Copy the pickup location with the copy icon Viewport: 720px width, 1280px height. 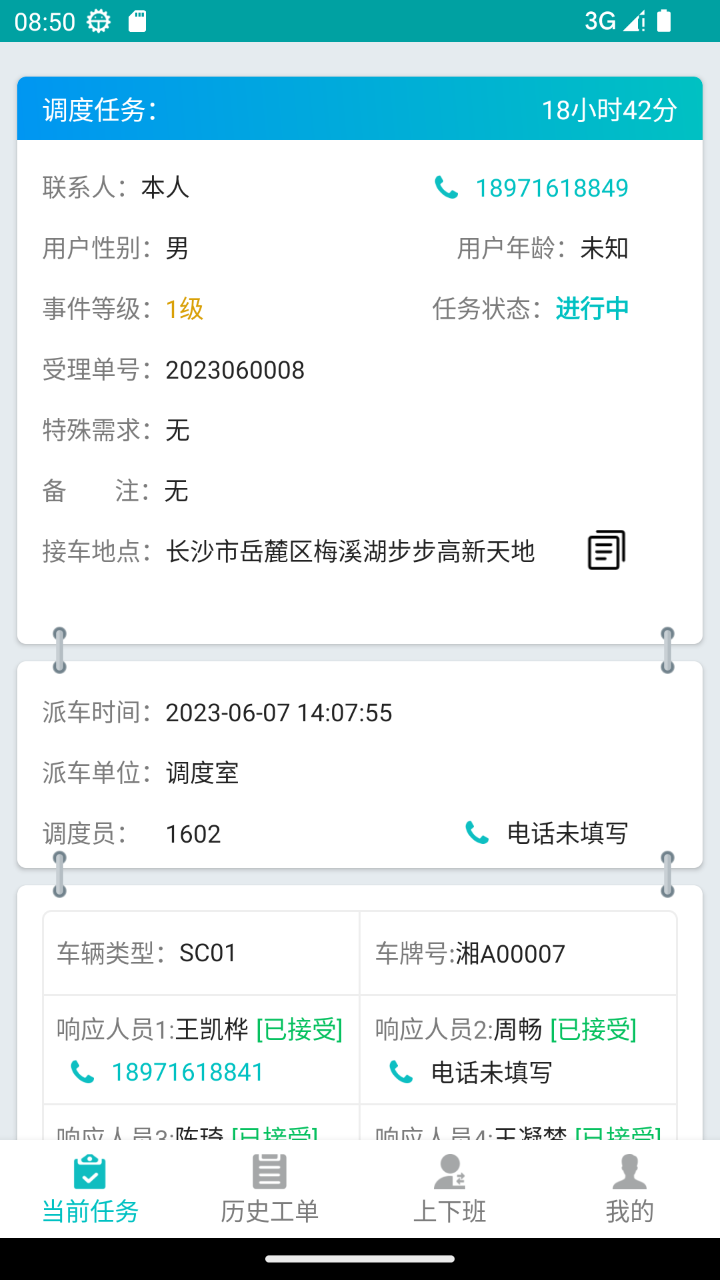(x=605, y=551)
